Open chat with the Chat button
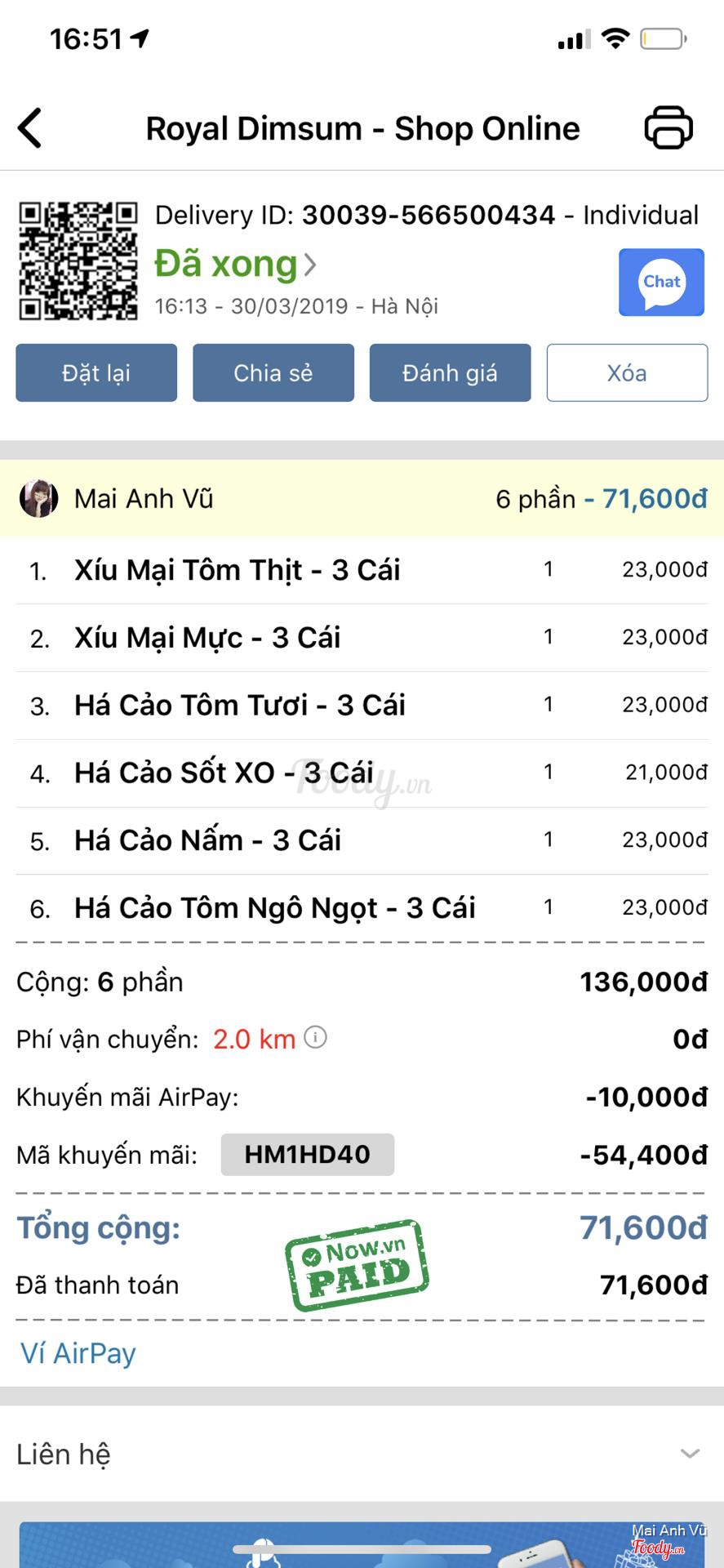Image resolution: width=724 pixels, height=1568 pixels. [x=661, y=283]
